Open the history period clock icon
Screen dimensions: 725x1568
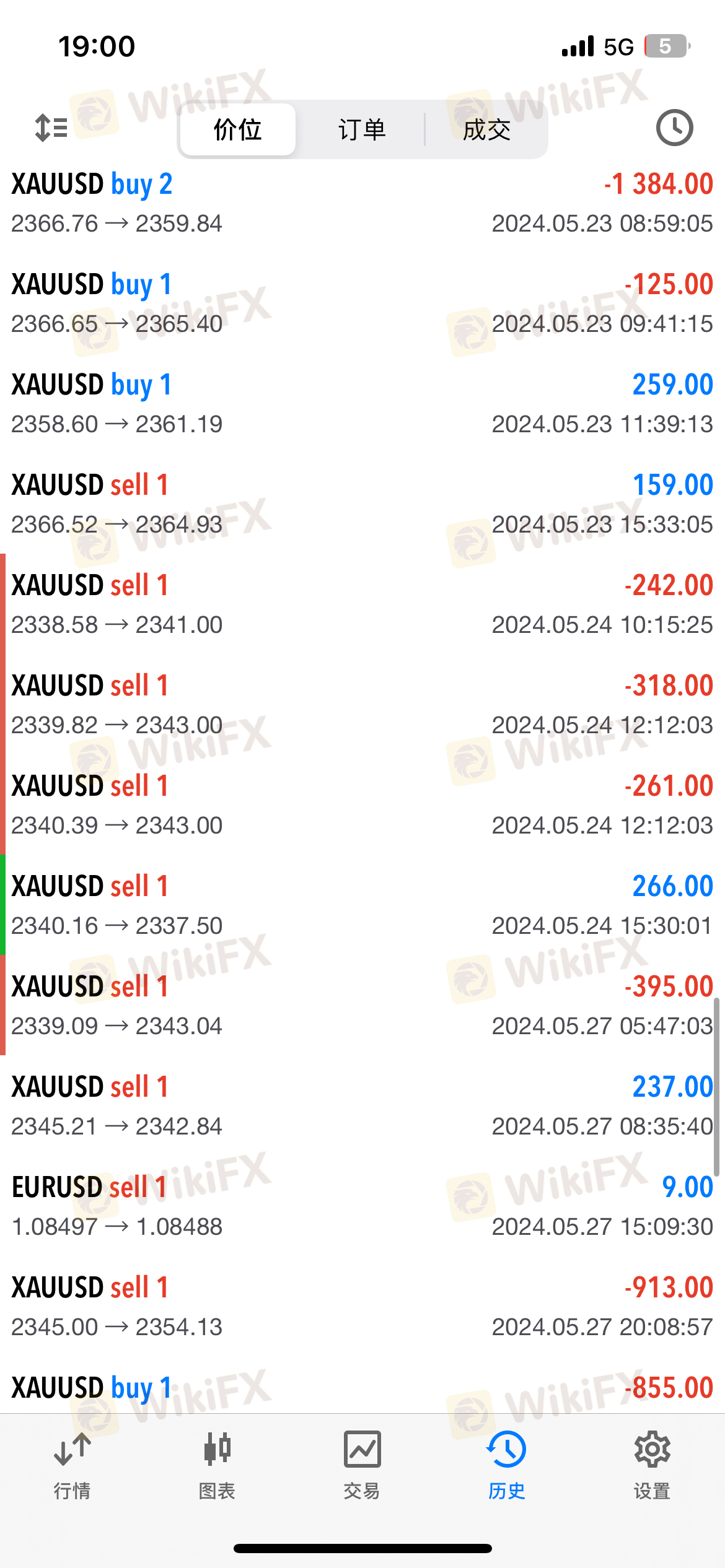pos(674,128)
